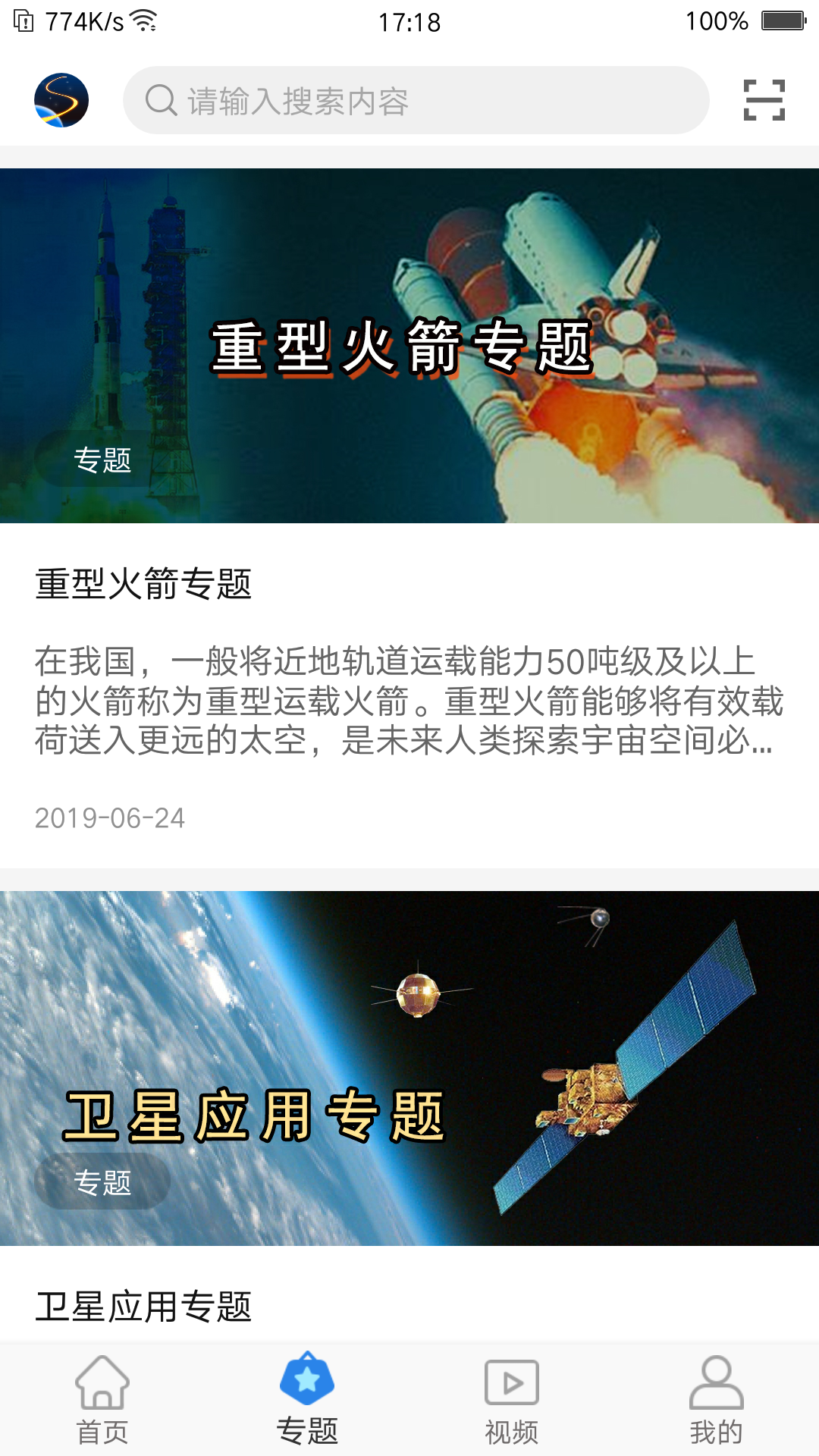The width and height of the screenshot is (819, 1456).
Task: Select the 专题 tab
Action: 307,1400
